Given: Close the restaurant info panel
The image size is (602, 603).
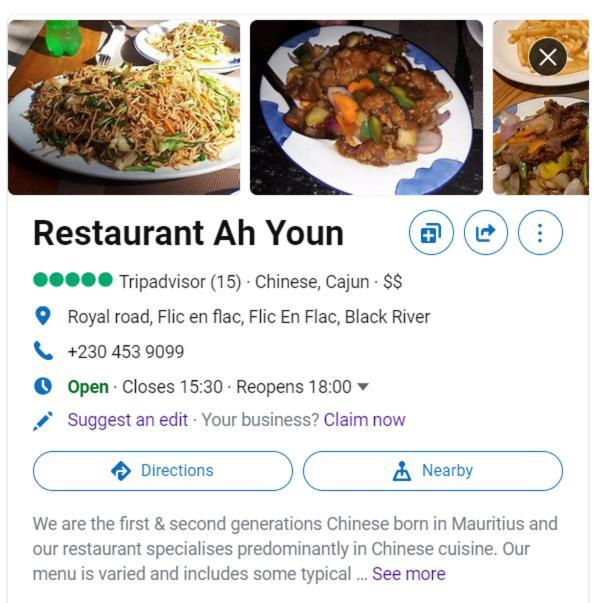Looking at the screenshot, I should 547,57.
